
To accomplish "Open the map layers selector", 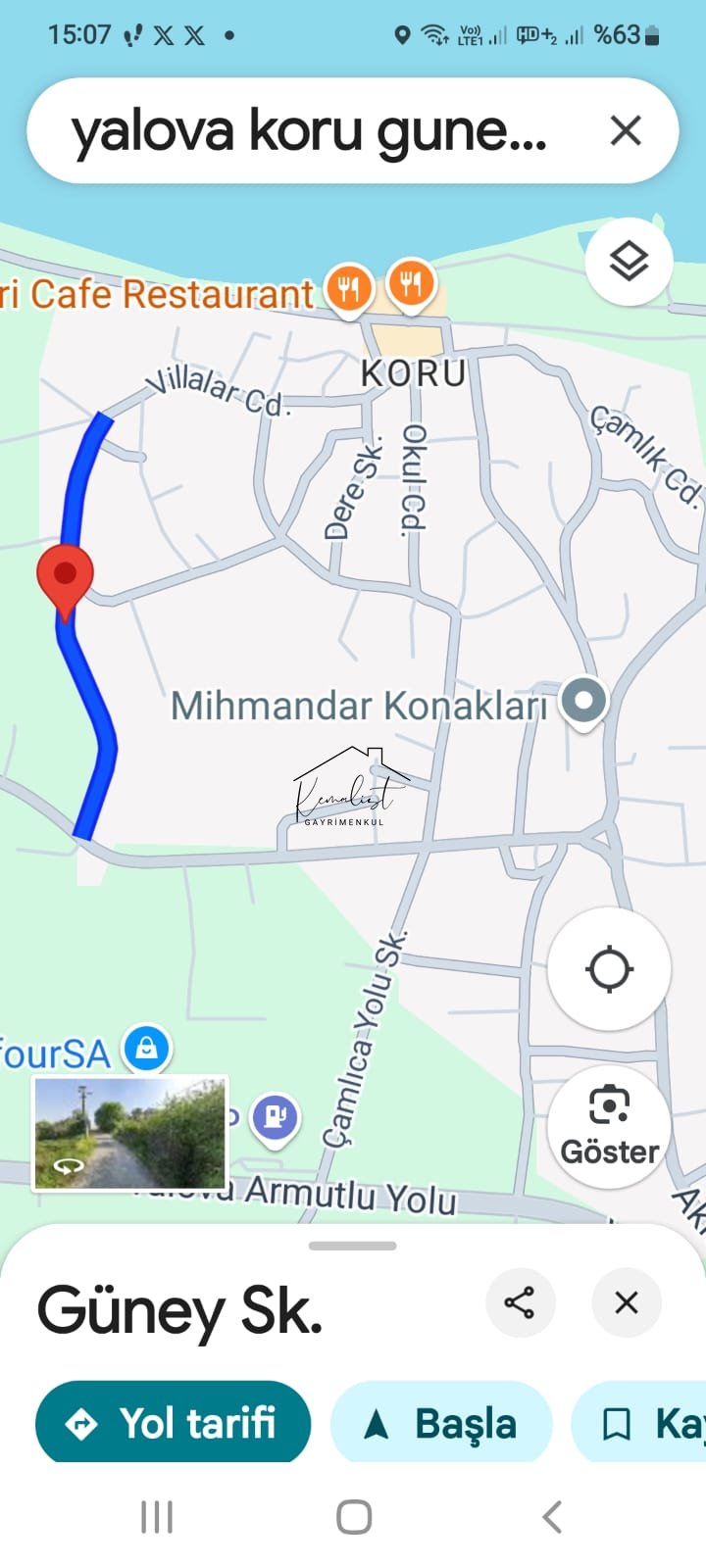I will [629, 262].
